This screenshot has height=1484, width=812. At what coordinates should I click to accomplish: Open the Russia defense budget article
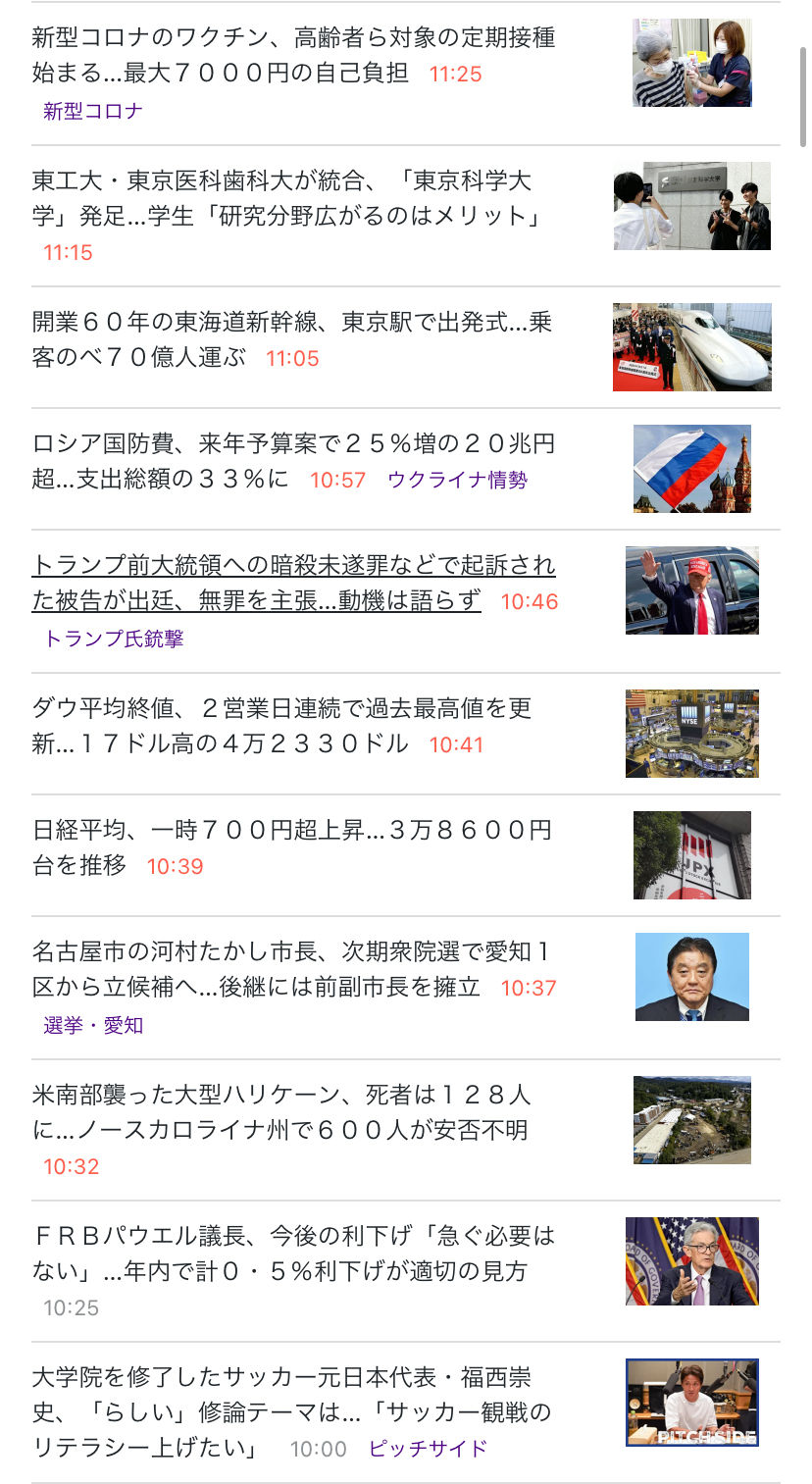click(x=293, y=461)
